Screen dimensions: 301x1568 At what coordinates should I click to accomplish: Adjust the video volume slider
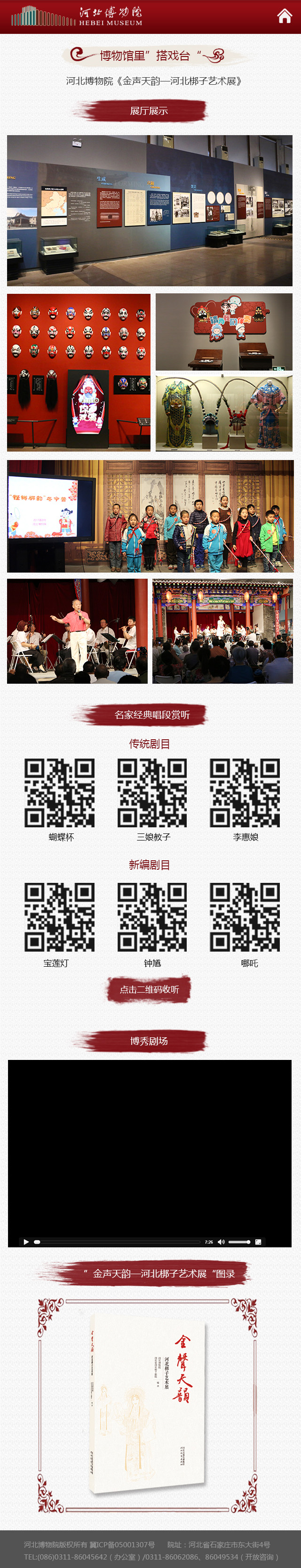point(239,1242)
